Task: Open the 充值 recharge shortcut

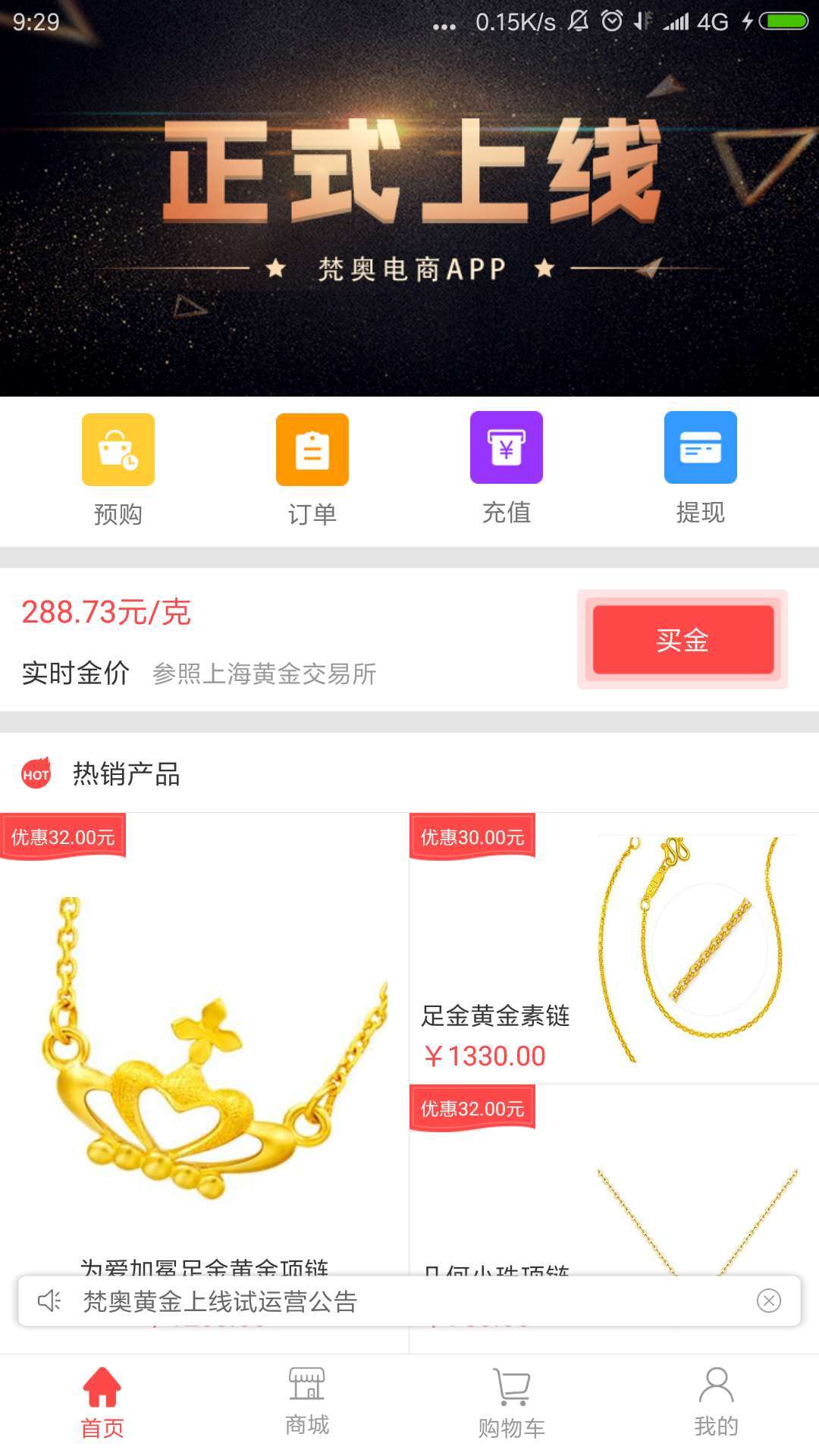Action: (506, 468)
